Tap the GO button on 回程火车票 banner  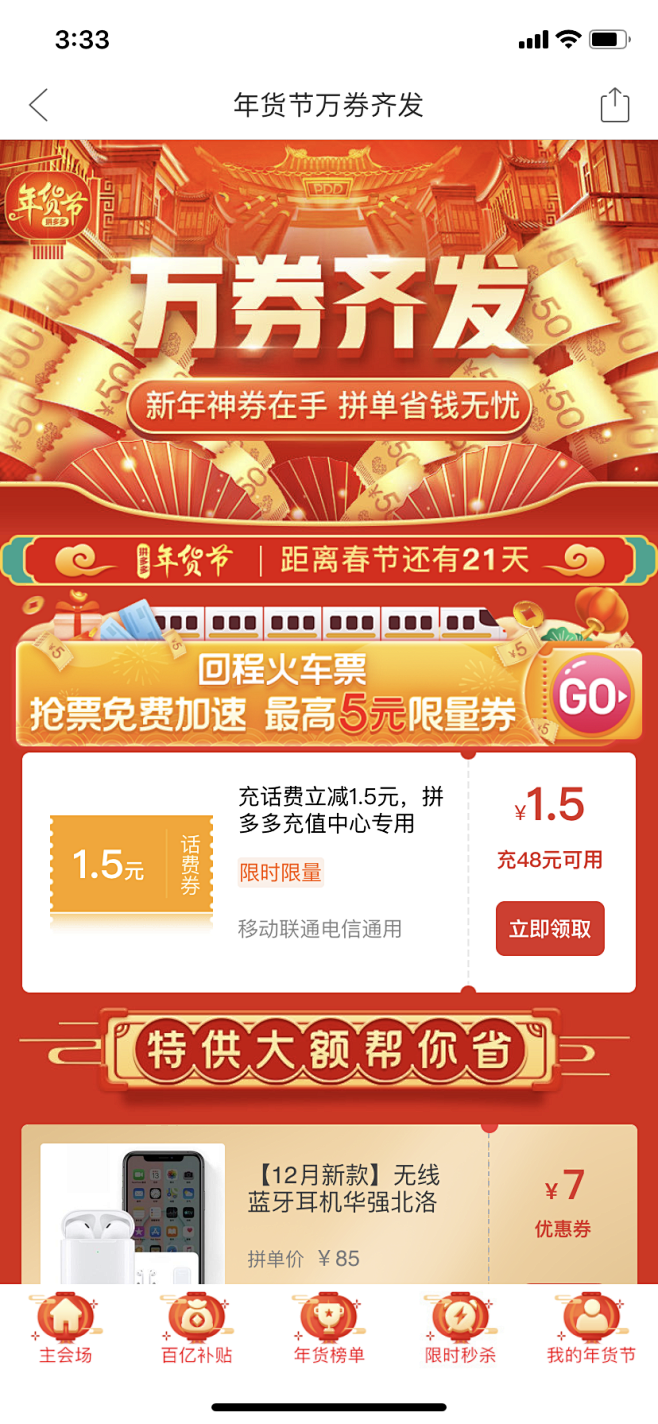click(596, 697)
